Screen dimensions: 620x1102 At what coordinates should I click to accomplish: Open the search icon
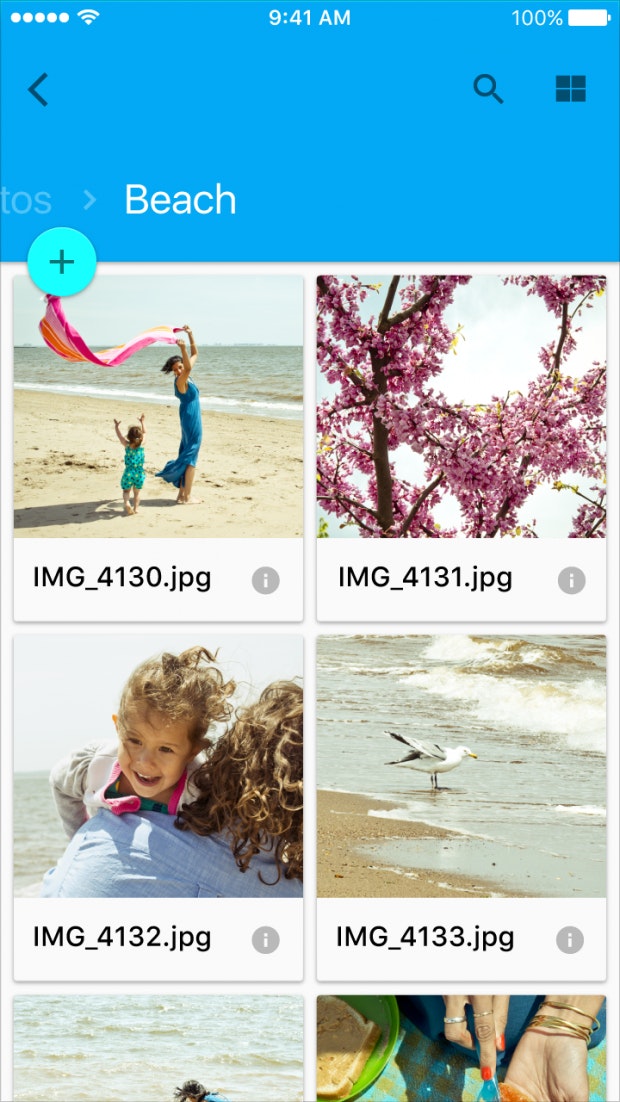coord(488,89)
